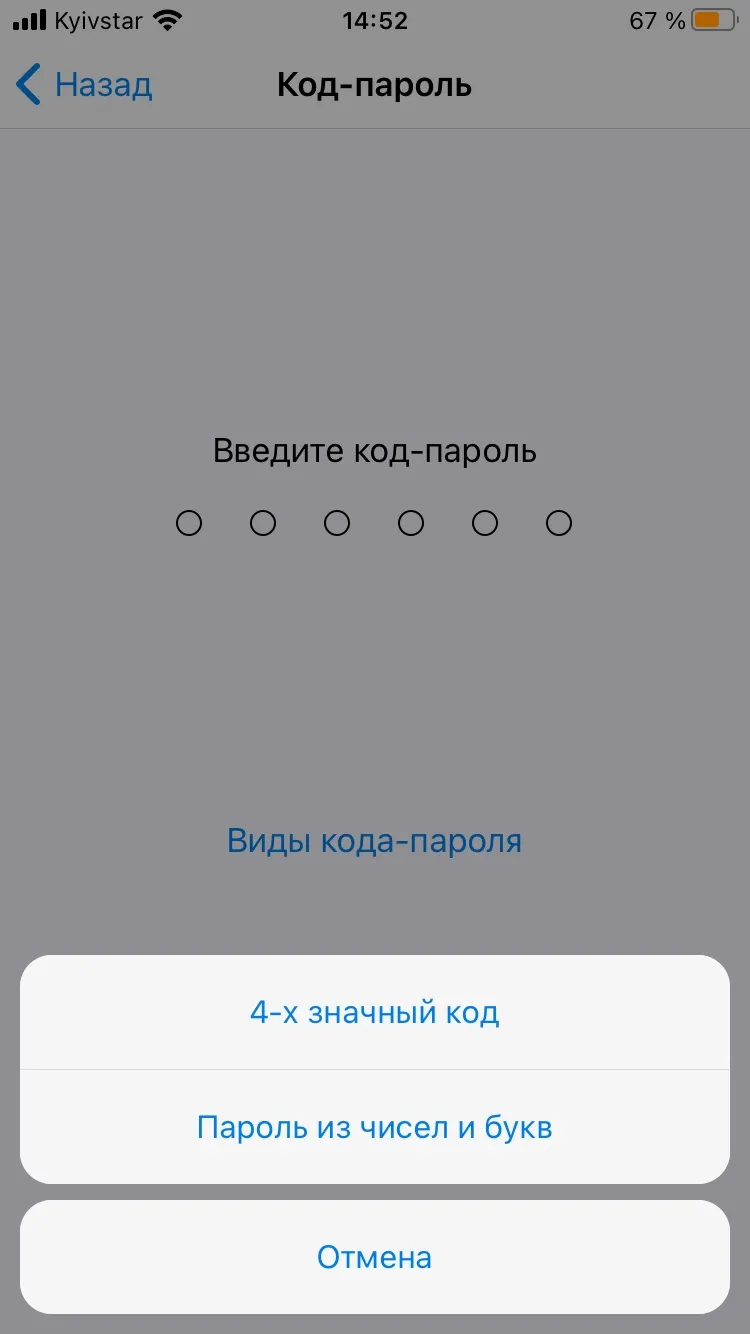750x1334 pixels.
Task: Dismiss the sheet with Отмена
Action: tap(375, 1257)
